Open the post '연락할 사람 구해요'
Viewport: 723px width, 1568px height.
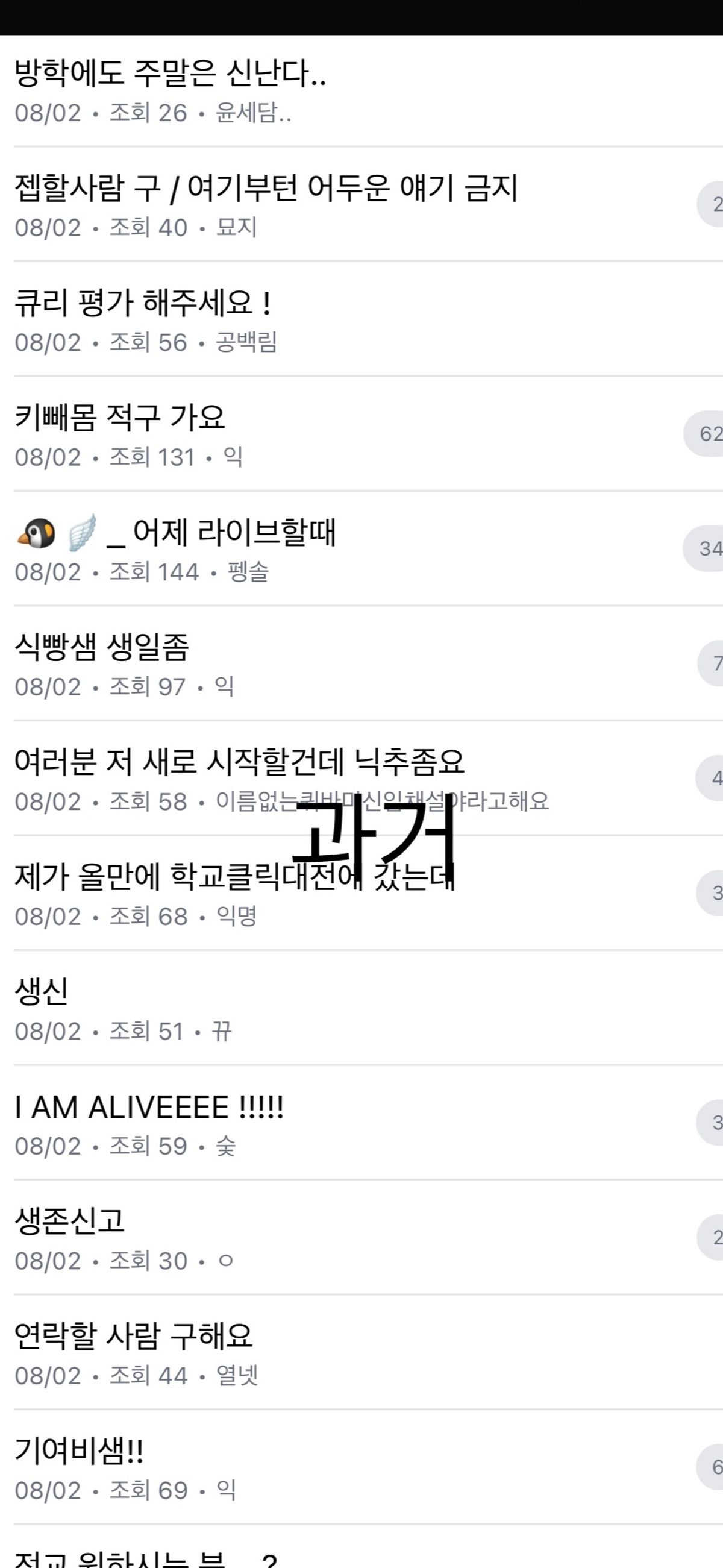click(x=133, y=1336)
